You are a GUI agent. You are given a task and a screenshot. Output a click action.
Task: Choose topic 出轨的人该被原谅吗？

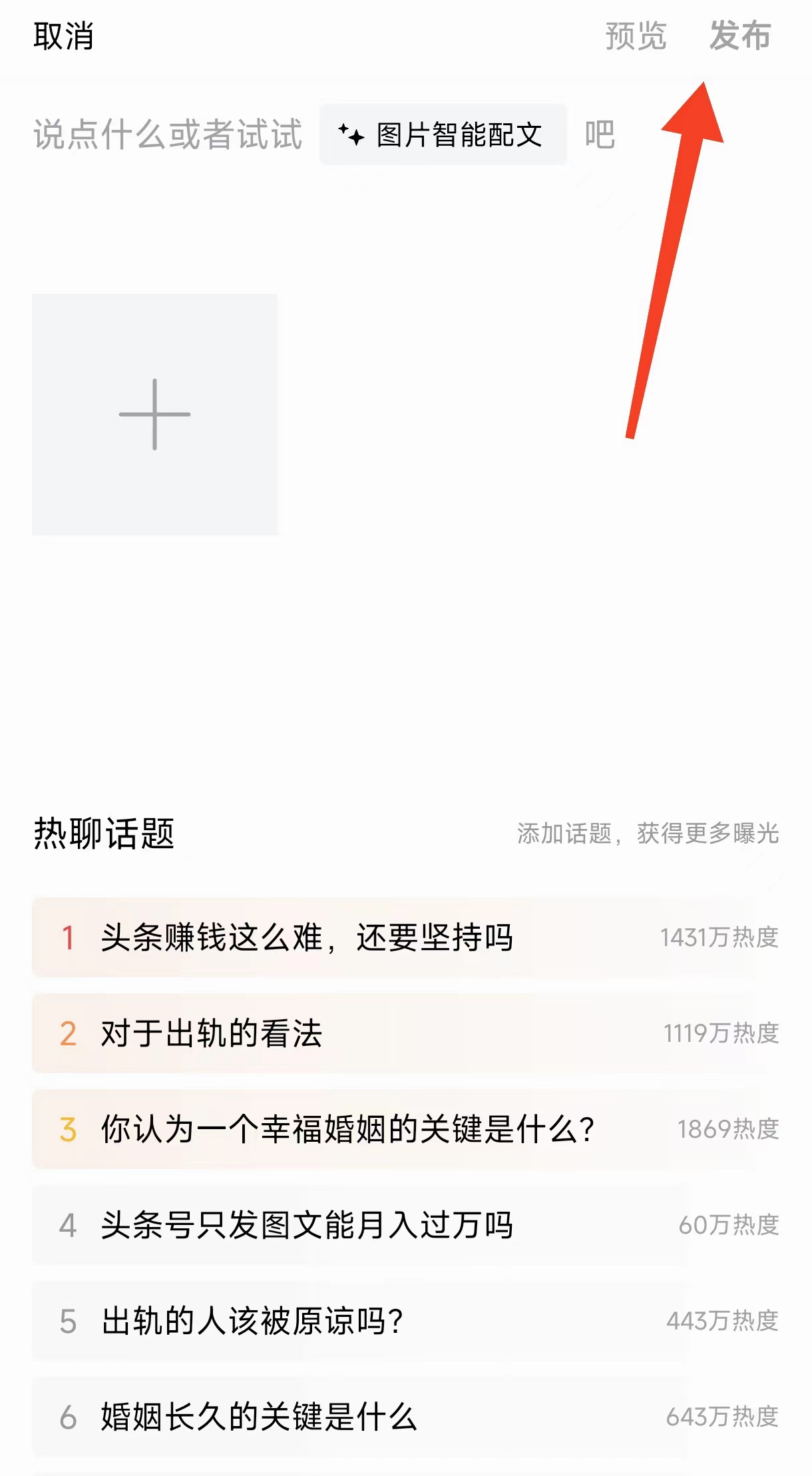[252, 1321]
